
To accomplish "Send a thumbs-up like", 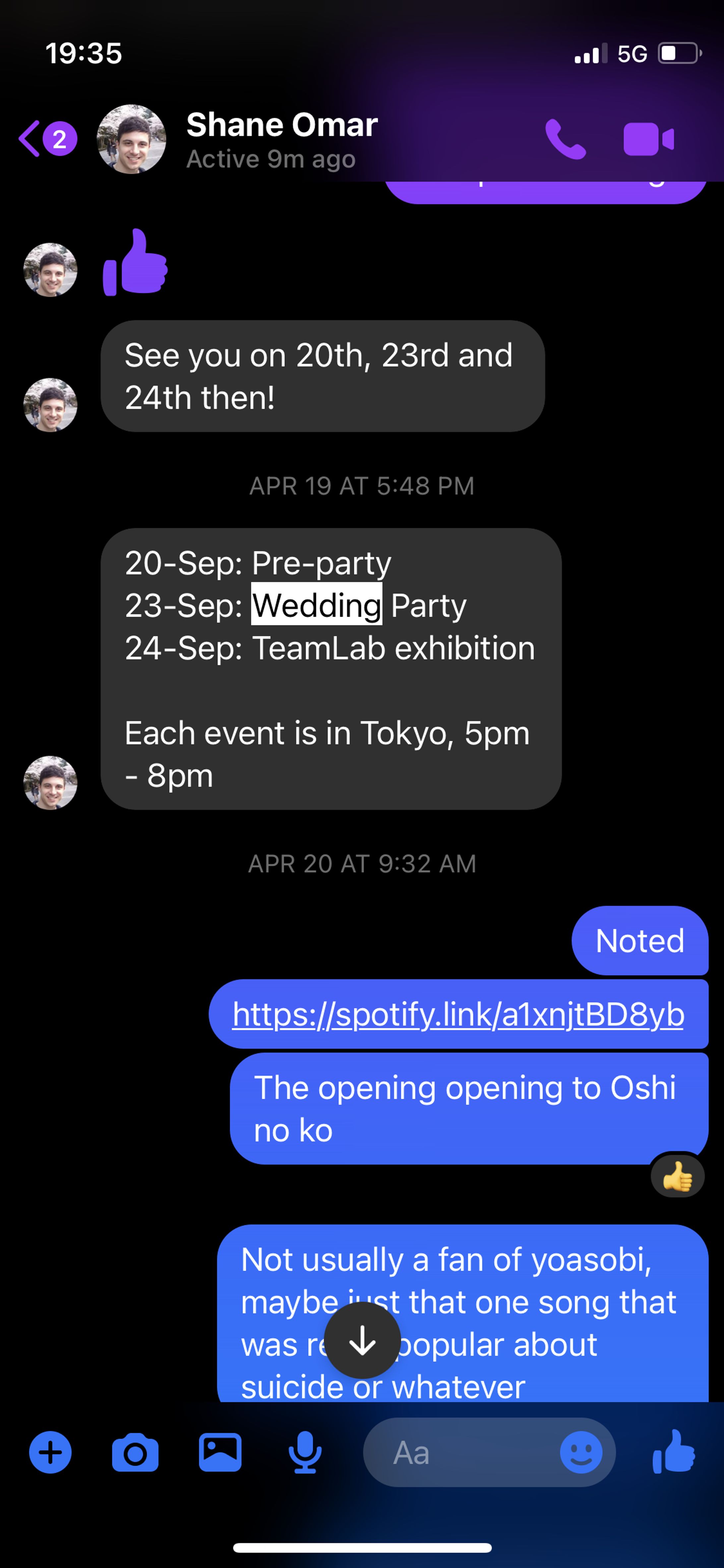I will [674, 1452].
